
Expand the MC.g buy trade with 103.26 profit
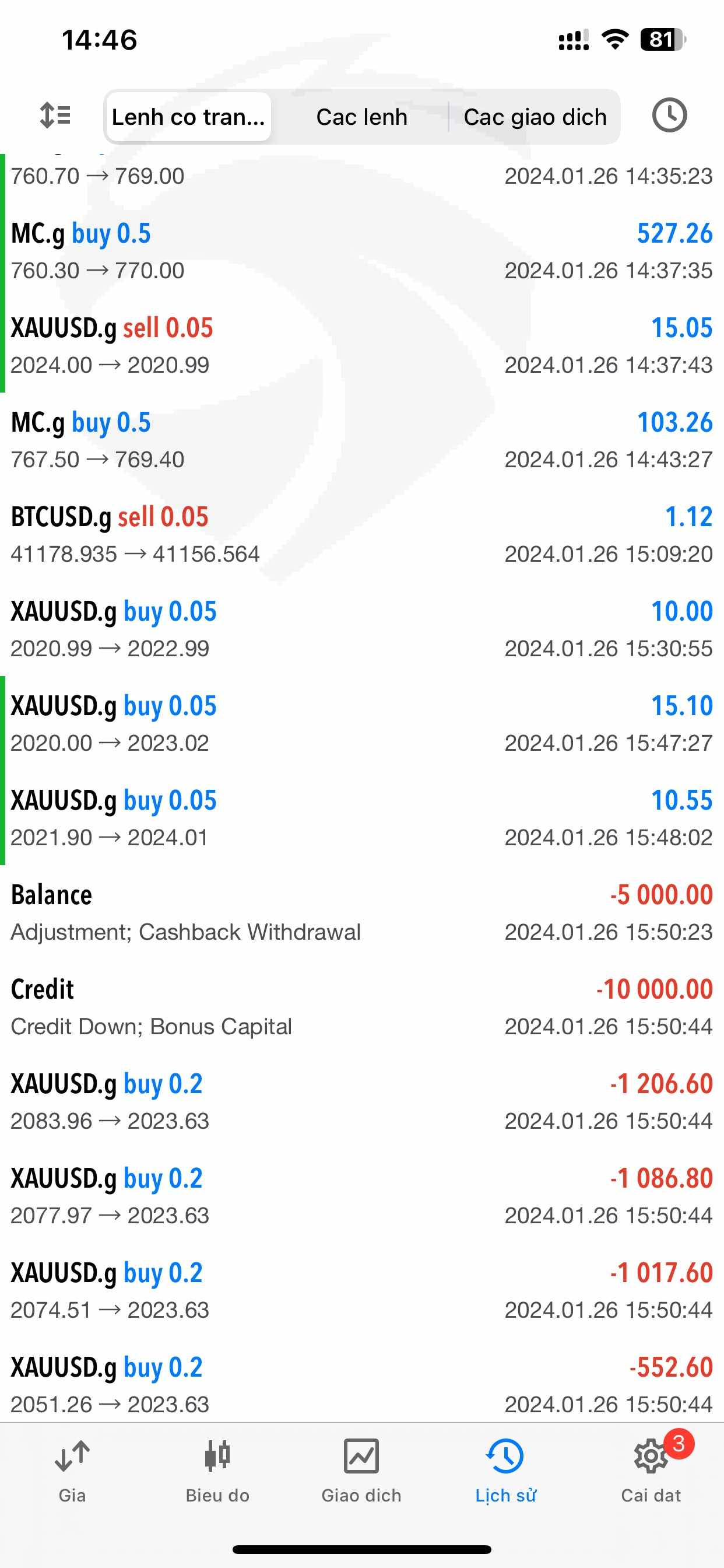(x=362, y=440)
